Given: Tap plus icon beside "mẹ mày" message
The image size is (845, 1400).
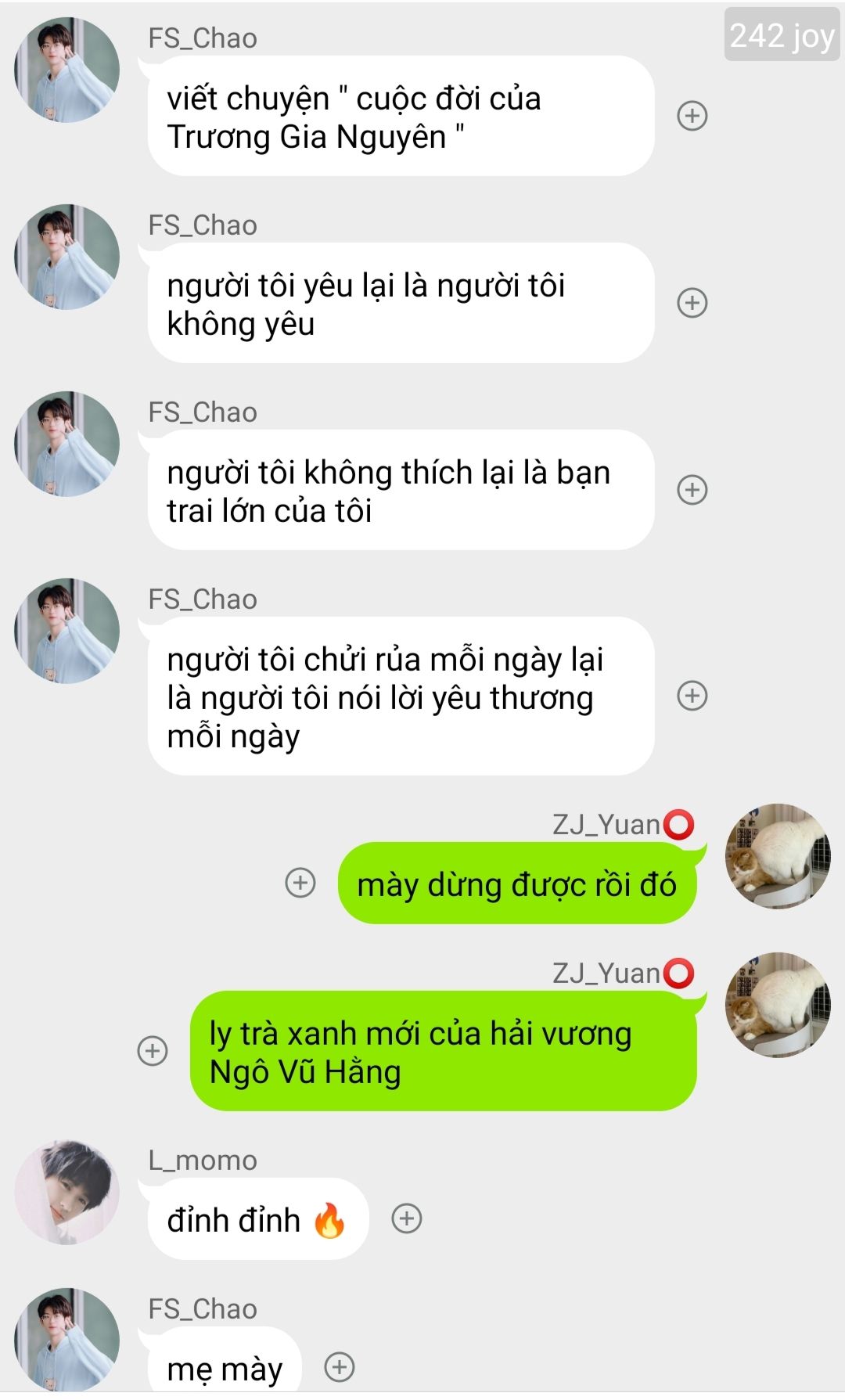Looking at the screenshot, I should tap(340, 1367).
